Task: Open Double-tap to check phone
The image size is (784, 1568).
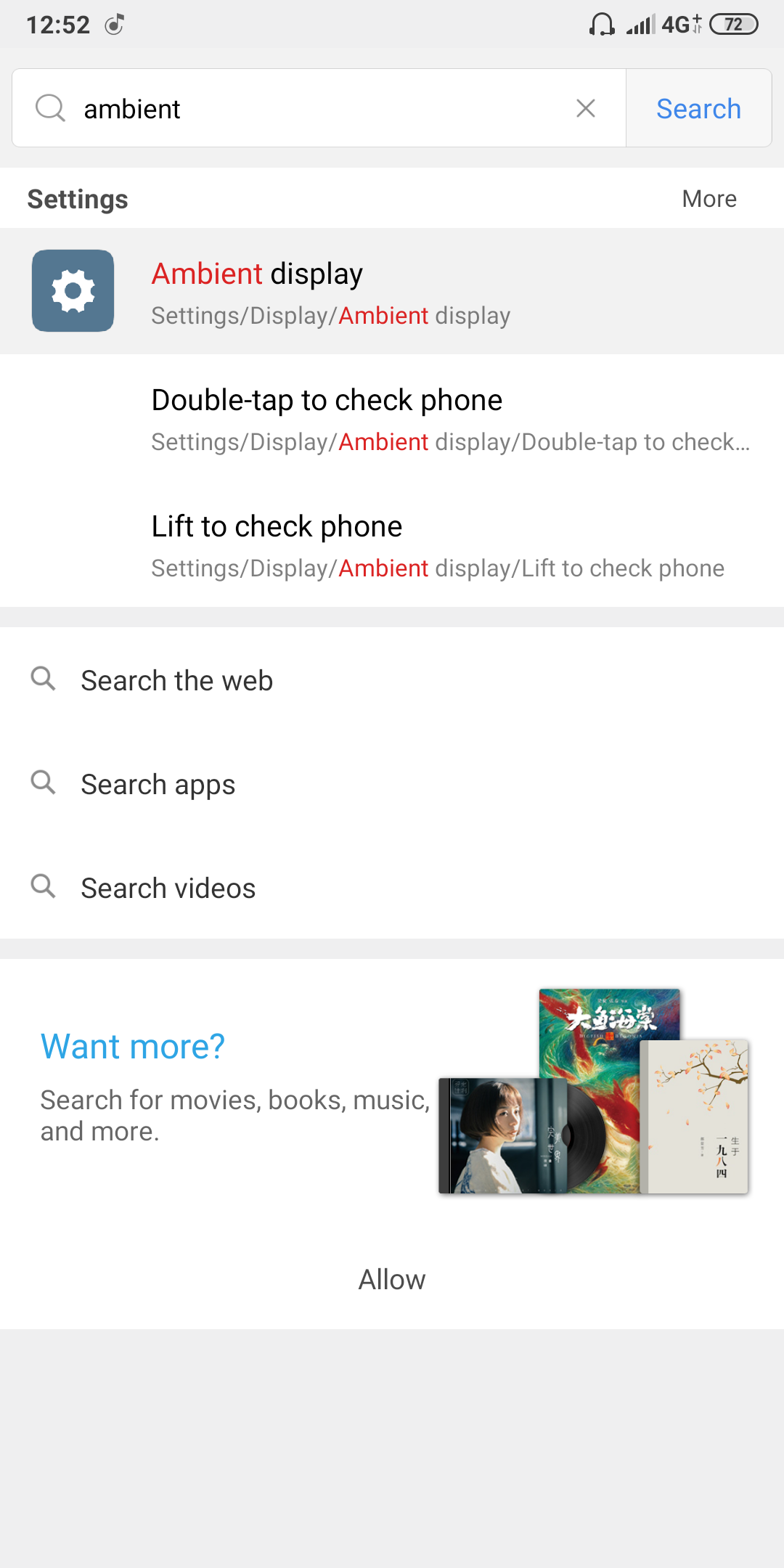Action: pos(392,417)
